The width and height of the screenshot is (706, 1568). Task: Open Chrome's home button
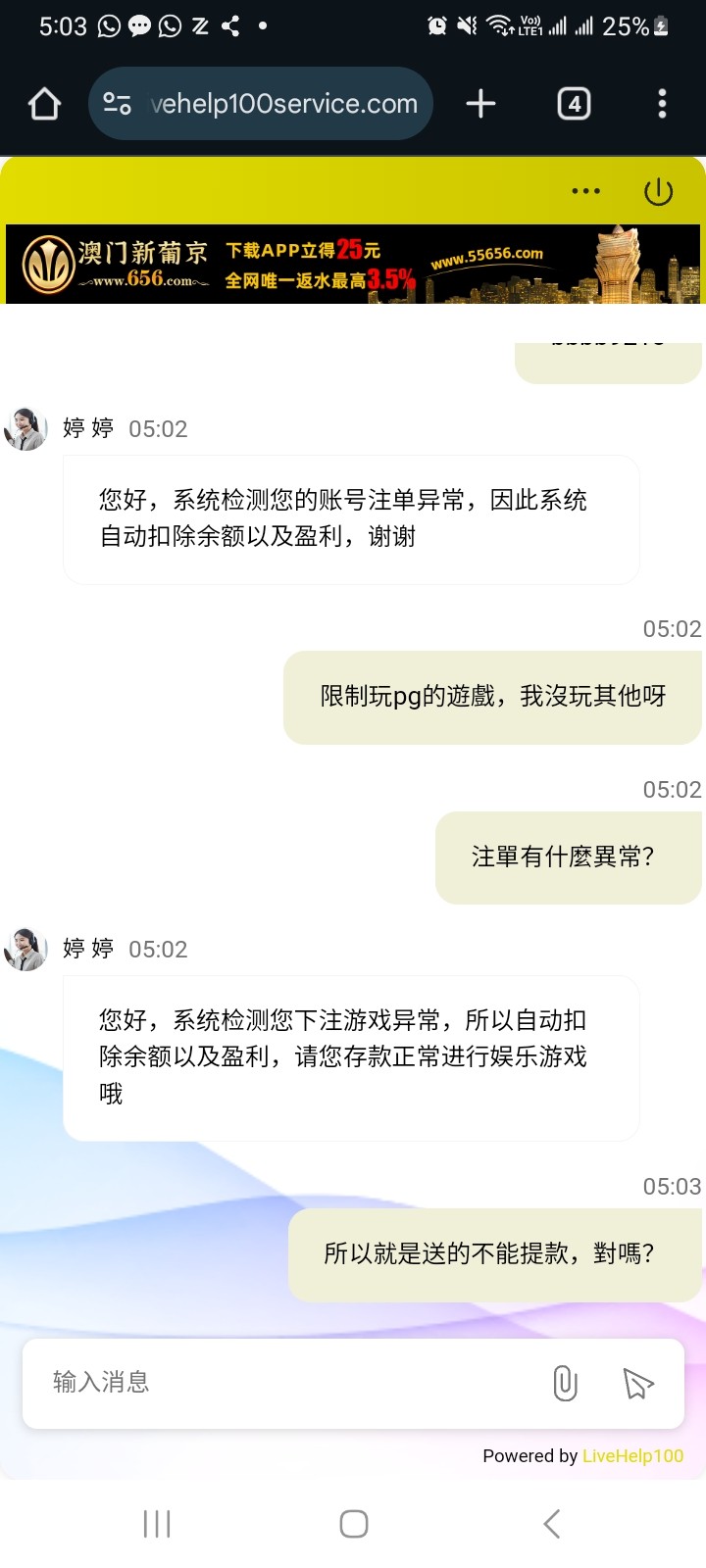(43, 103)
